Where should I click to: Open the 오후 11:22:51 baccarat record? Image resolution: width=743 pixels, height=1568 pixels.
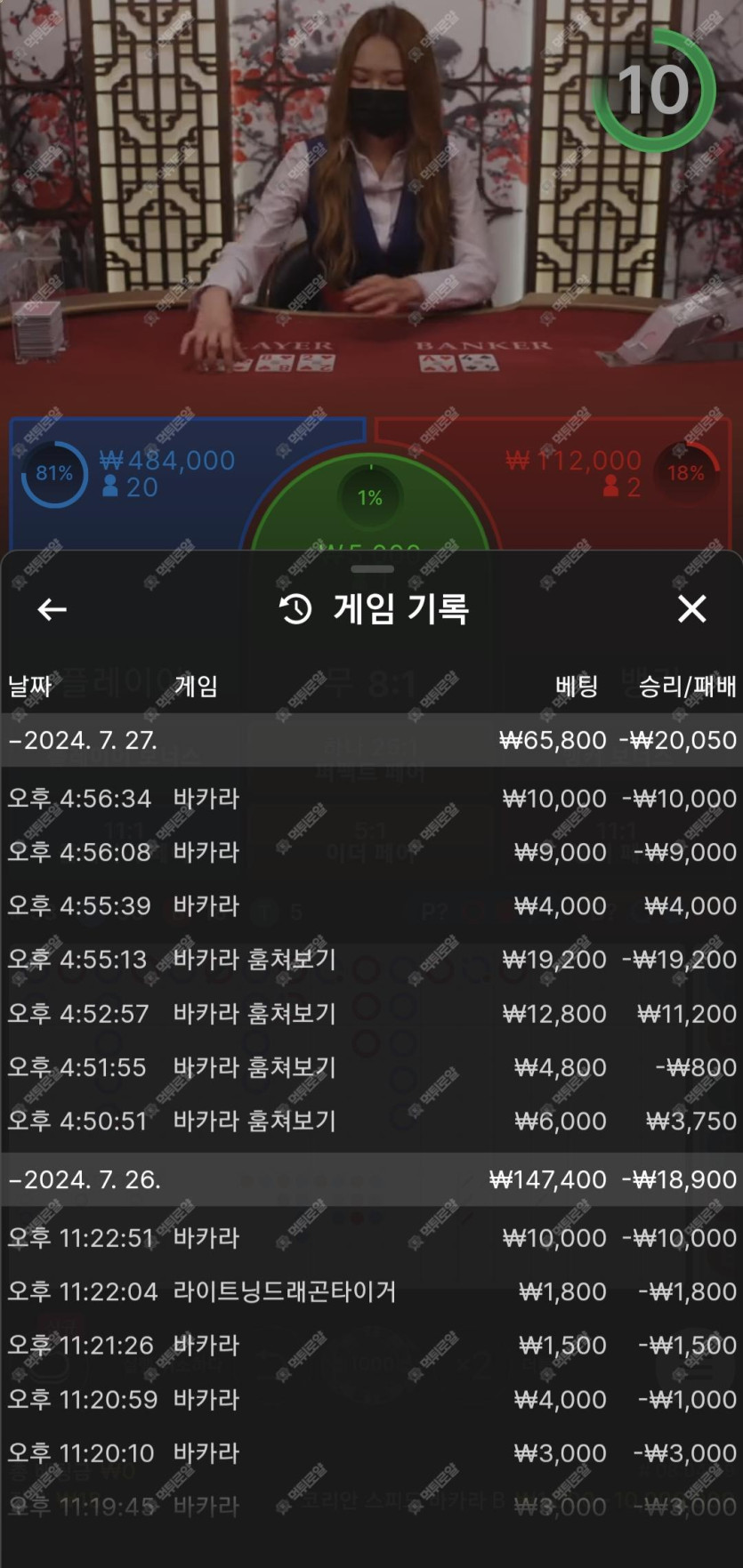tap(371, 1238)
